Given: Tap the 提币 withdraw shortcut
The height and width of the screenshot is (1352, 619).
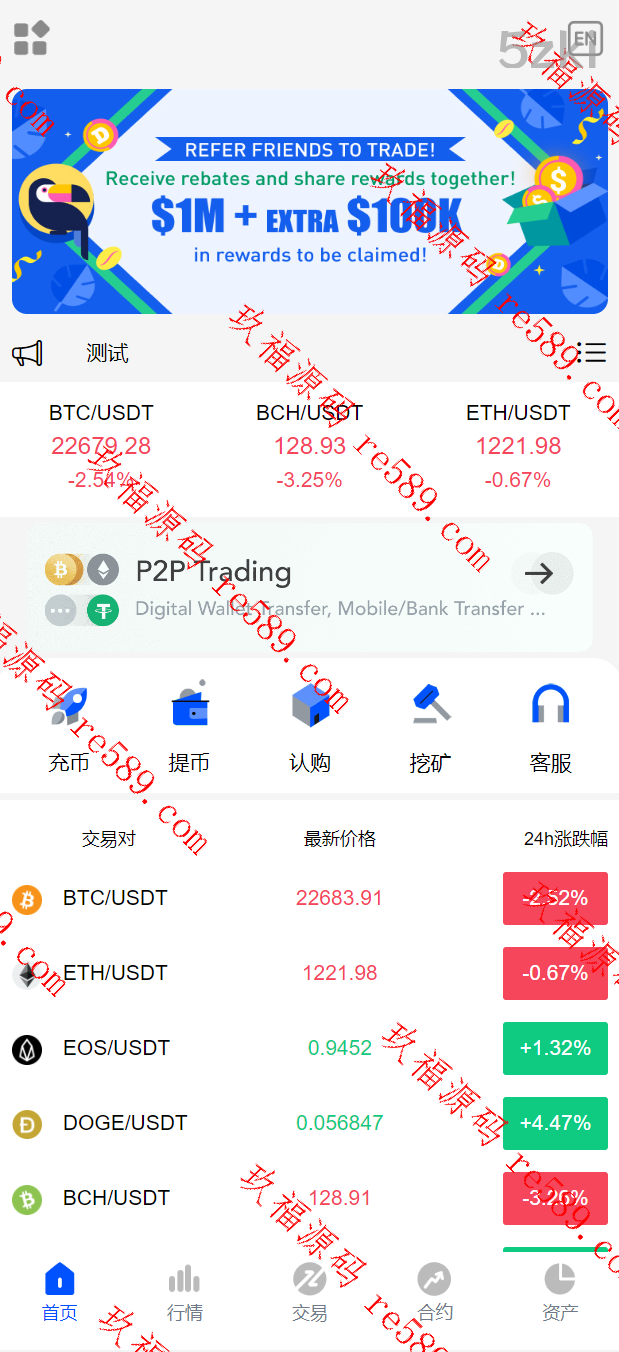Looking at the screenshot, I should coord(189,728).
